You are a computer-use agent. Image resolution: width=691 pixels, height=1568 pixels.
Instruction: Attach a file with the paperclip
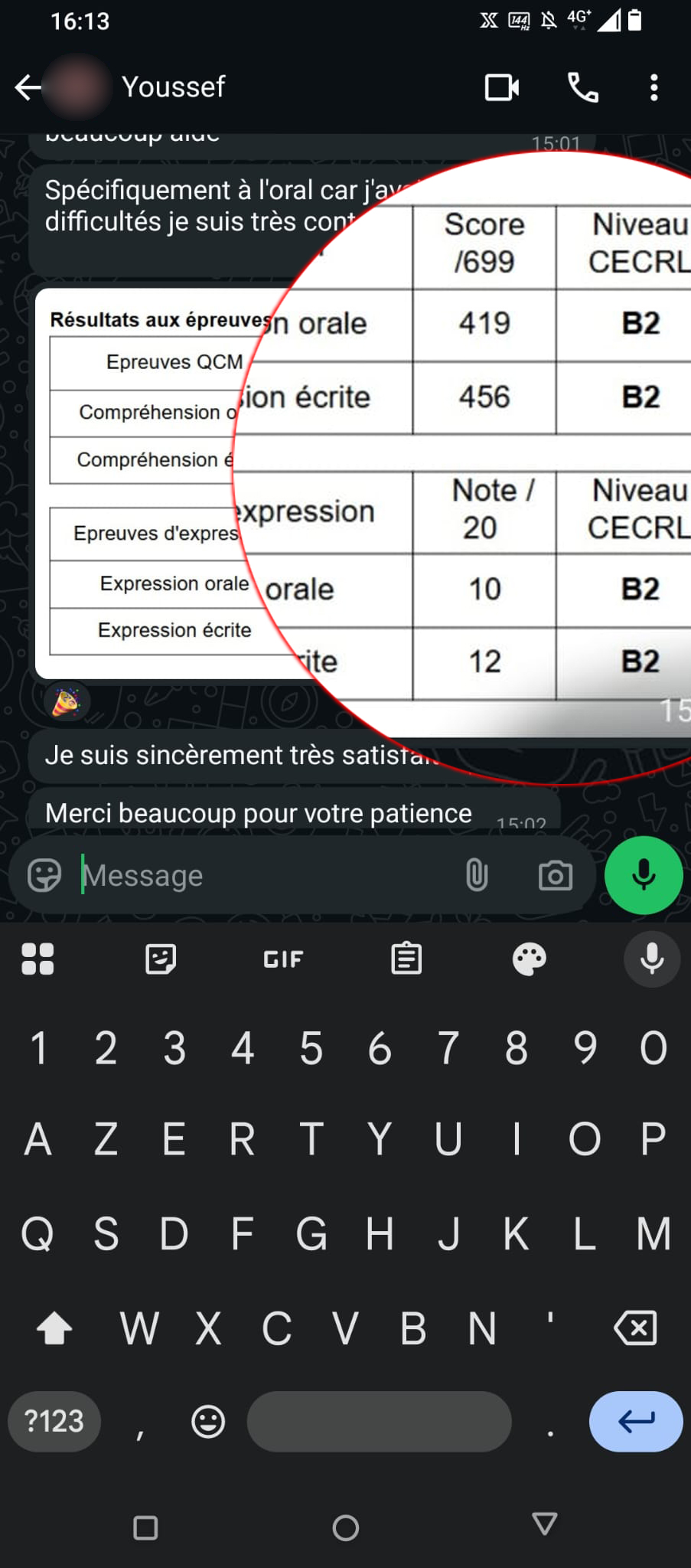pyautogui.click(x=477, y=875)
